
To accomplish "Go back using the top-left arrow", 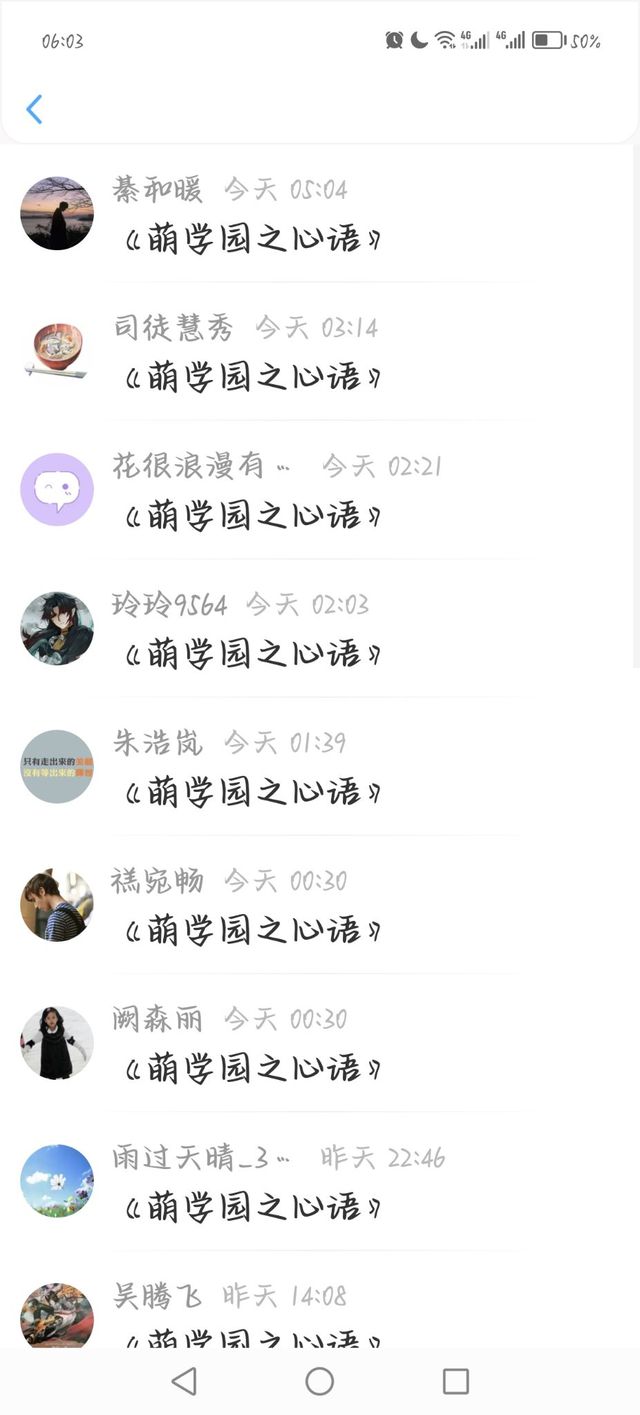I will [x=34, y=109].
